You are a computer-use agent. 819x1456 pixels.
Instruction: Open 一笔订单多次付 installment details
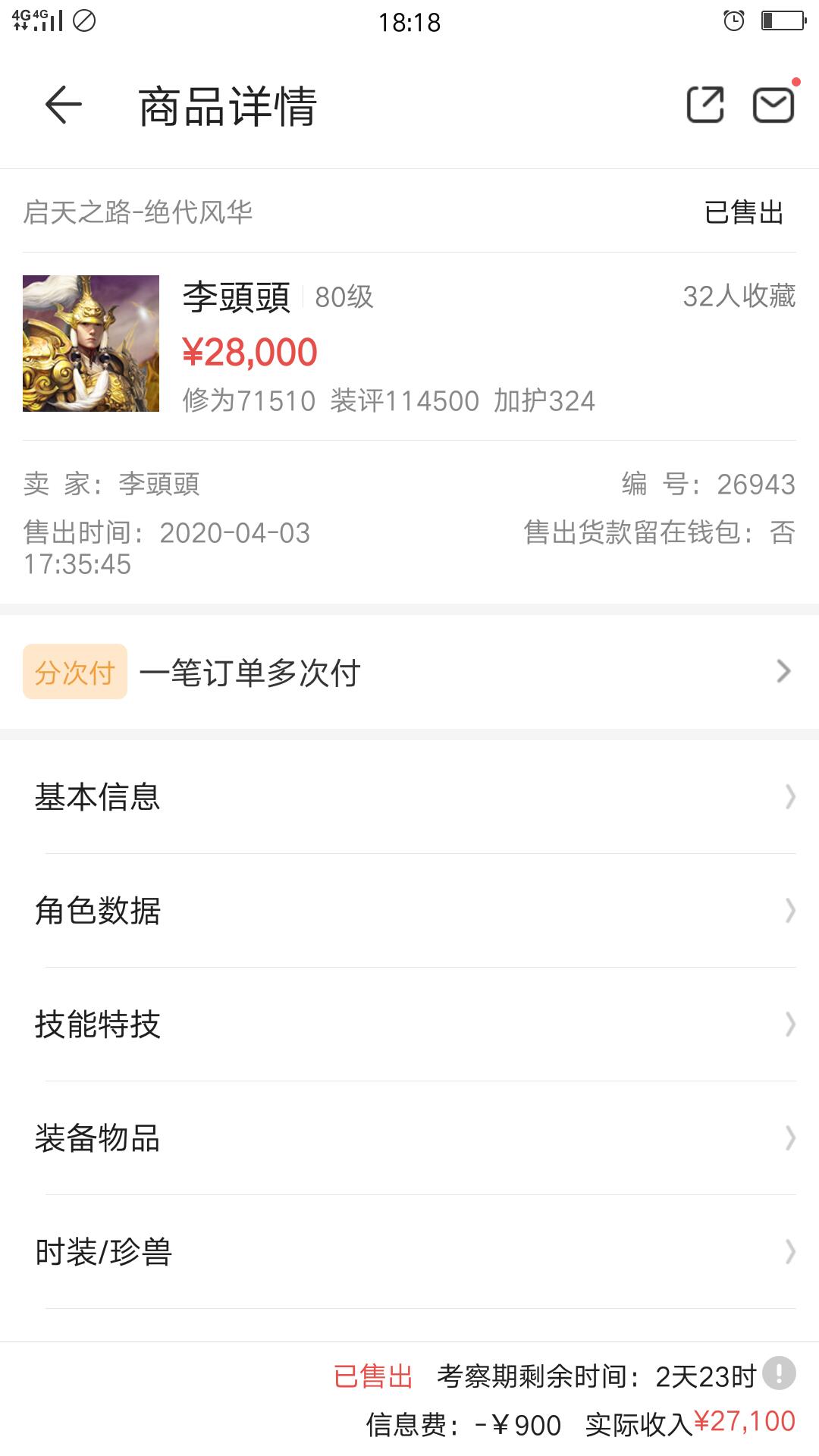pyautogui.click(x=409, y=672)
